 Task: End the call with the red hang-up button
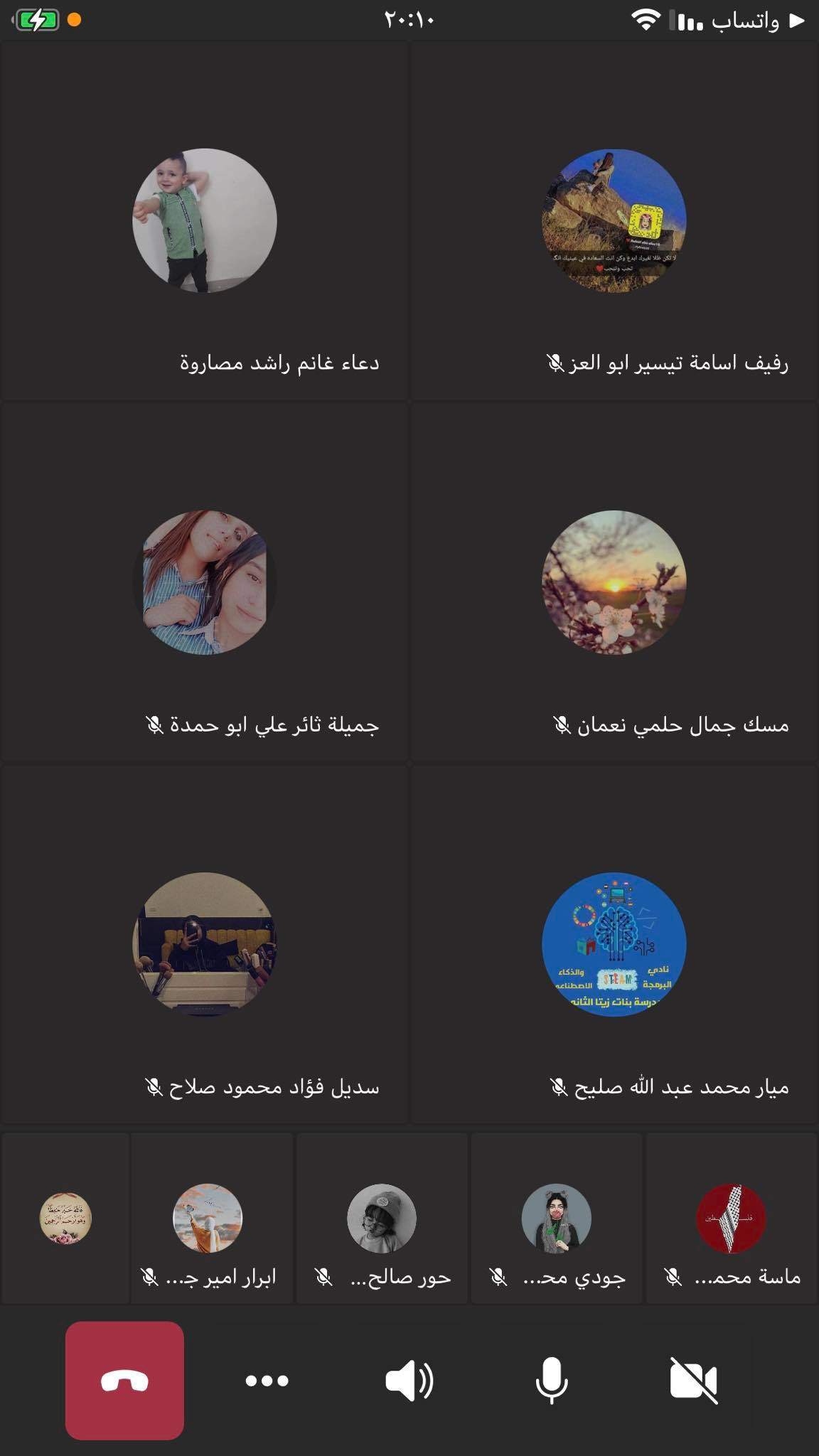124,1381
